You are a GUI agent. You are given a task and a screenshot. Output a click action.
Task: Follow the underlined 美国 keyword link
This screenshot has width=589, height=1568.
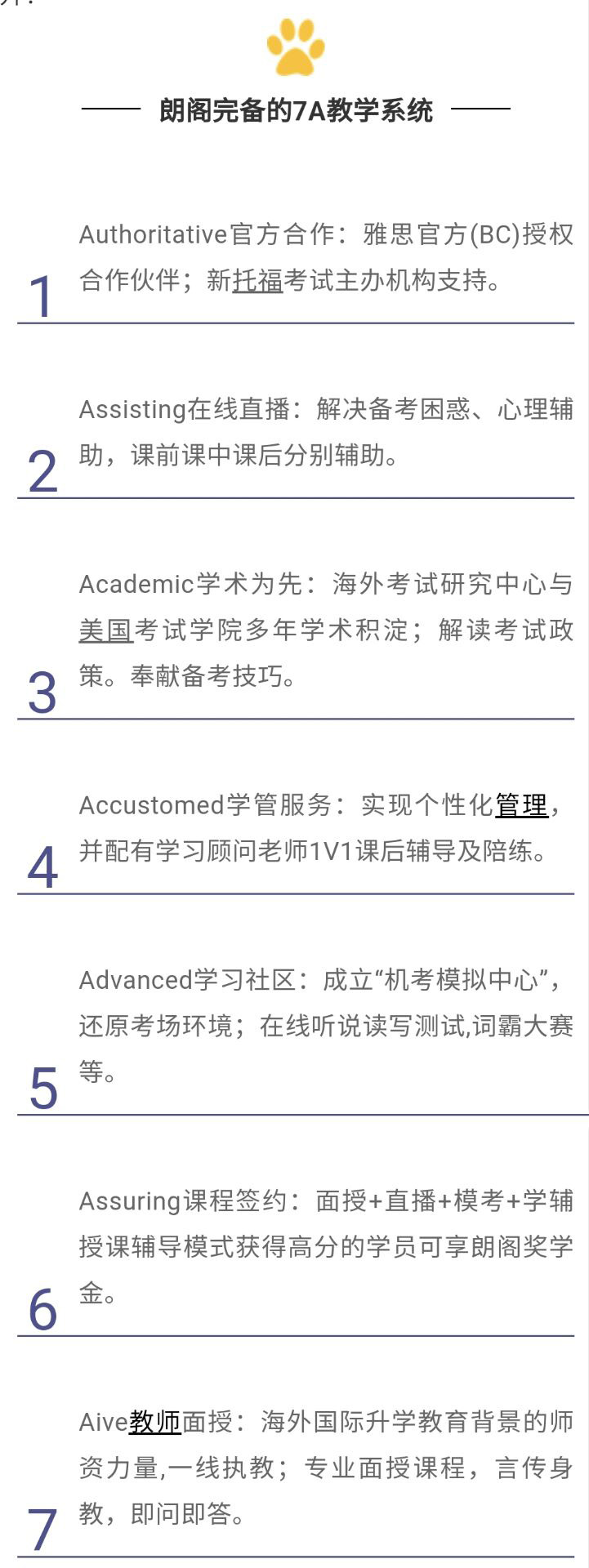click(105, 630)
